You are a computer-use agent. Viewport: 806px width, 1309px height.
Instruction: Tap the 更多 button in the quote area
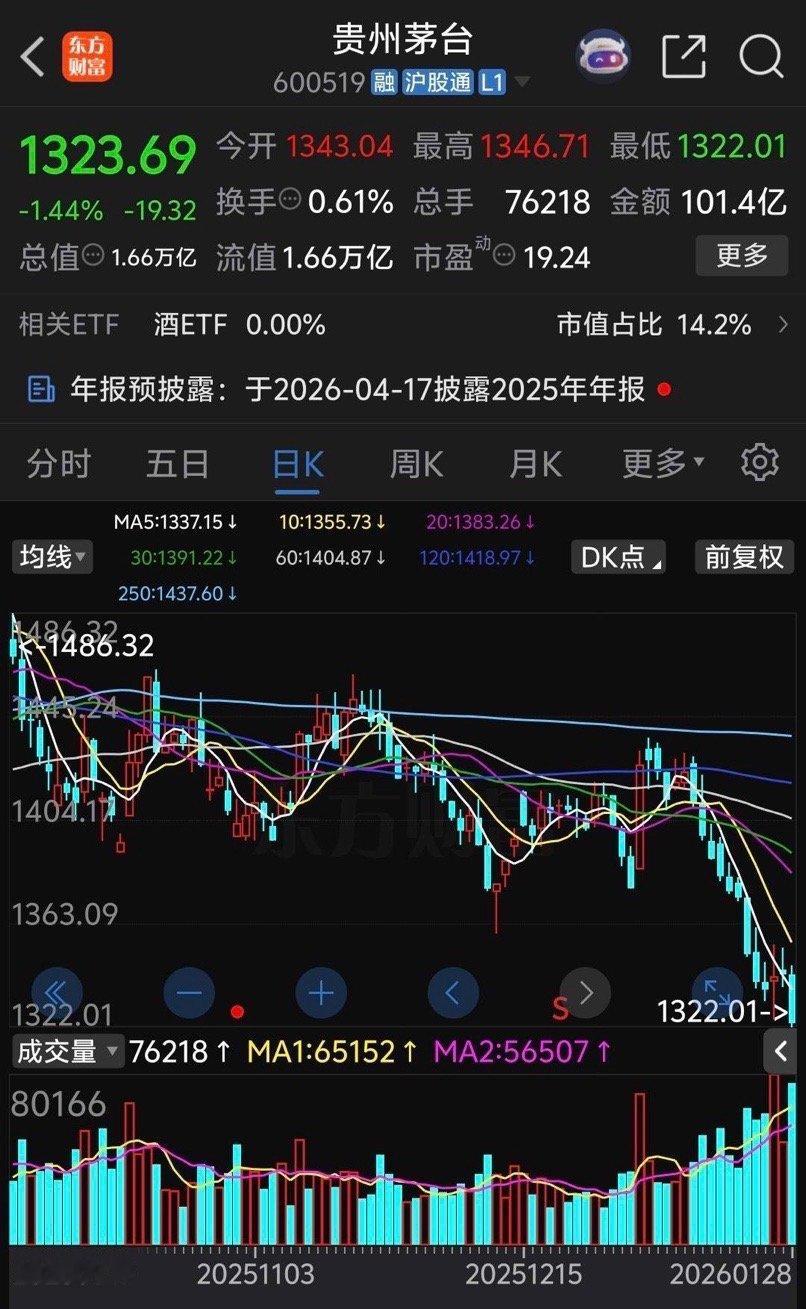741,257
